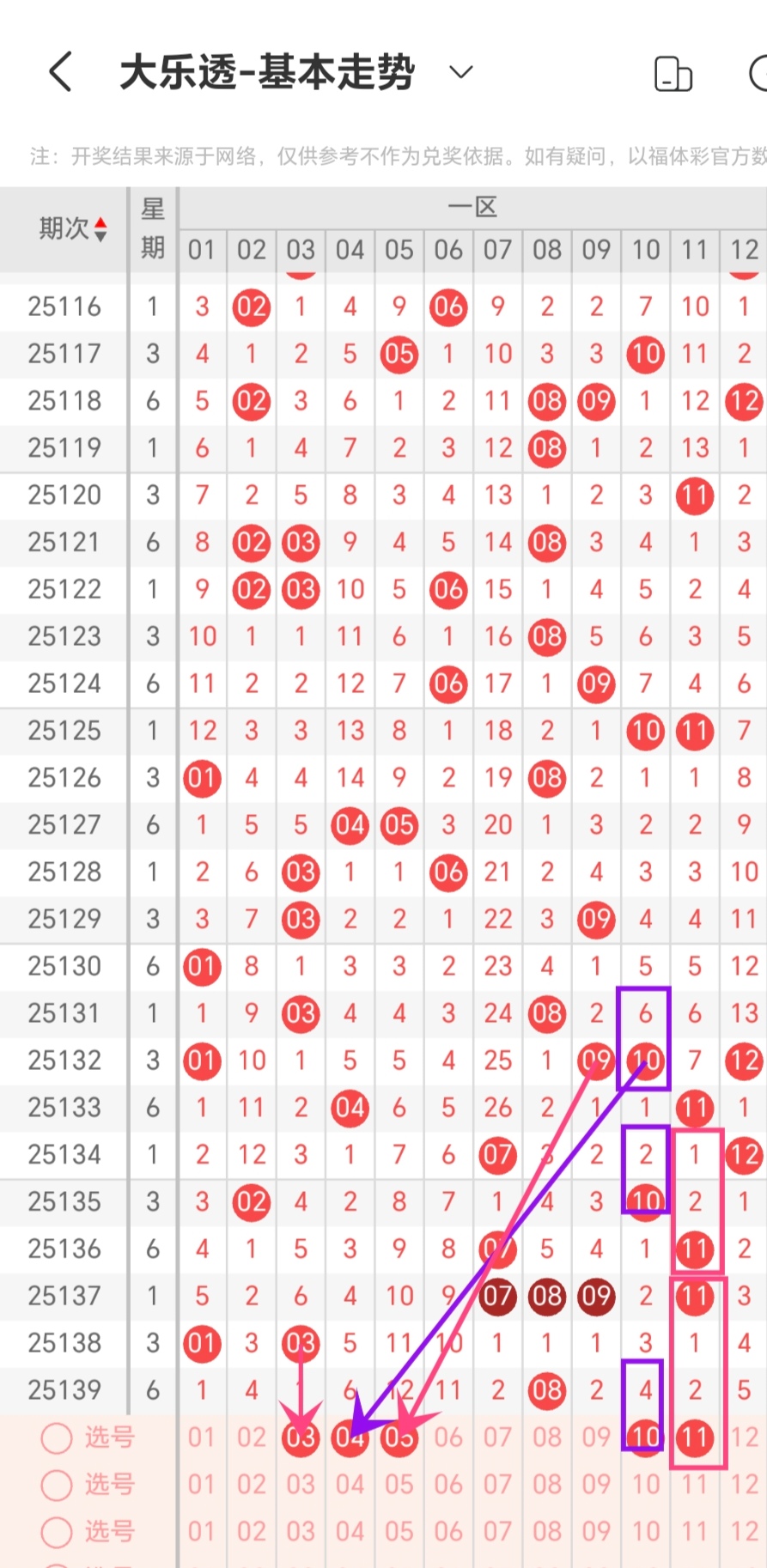Deselect the picked number 04 ball
767x1568 pixels.
[x=350, y=1437]
